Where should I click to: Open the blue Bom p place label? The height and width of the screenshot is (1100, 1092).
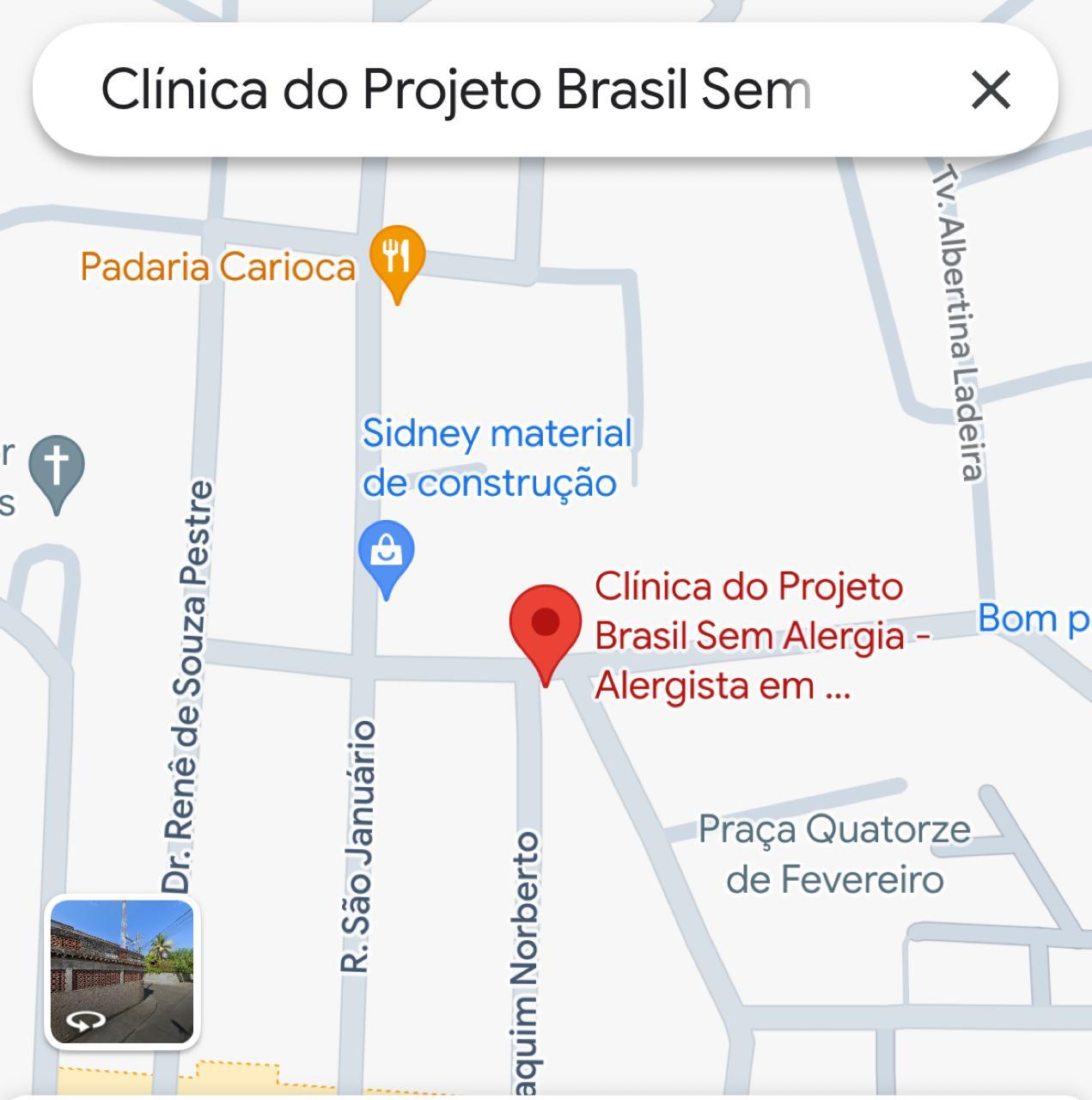pyautogui.click(x=1034, y=619)
